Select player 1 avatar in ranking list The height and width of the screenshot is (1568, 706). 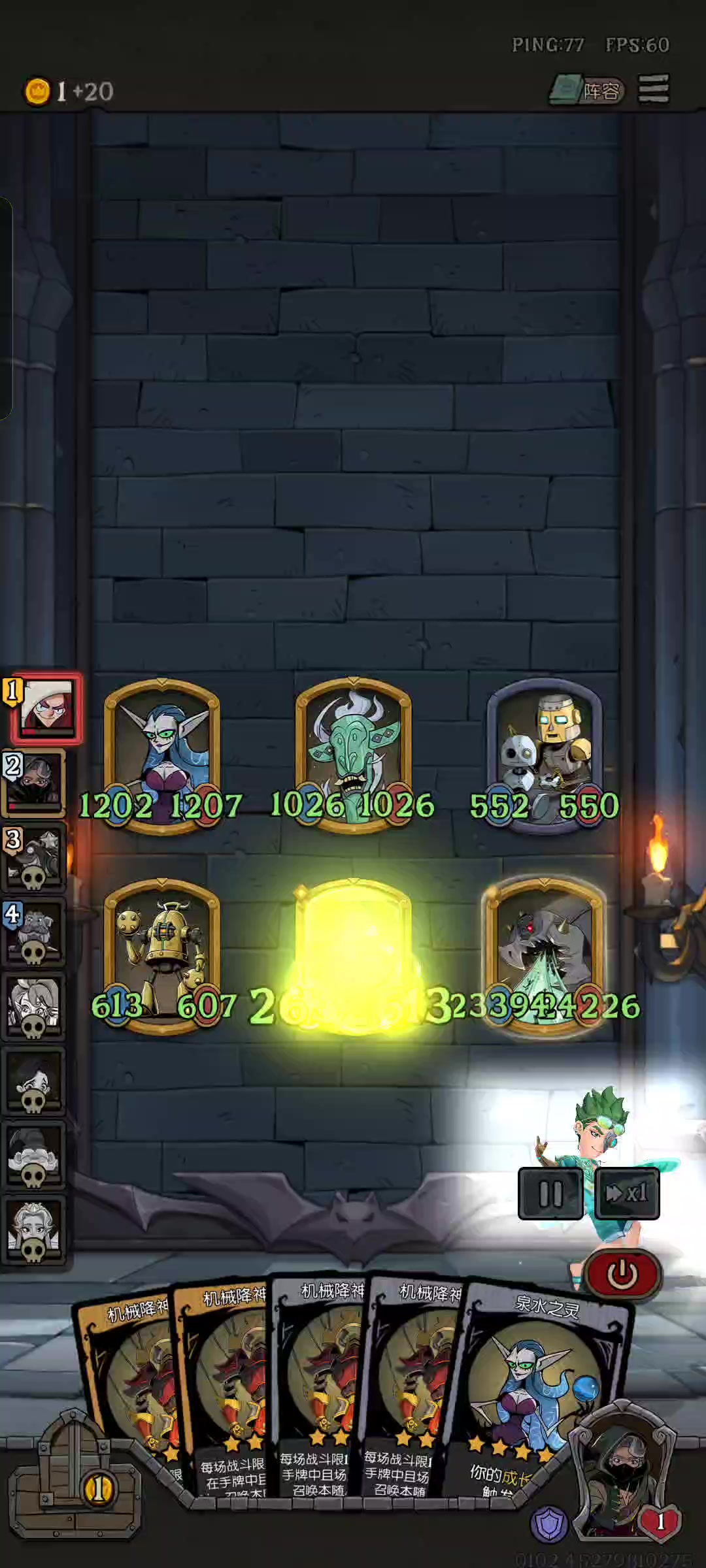click(46, 708)
